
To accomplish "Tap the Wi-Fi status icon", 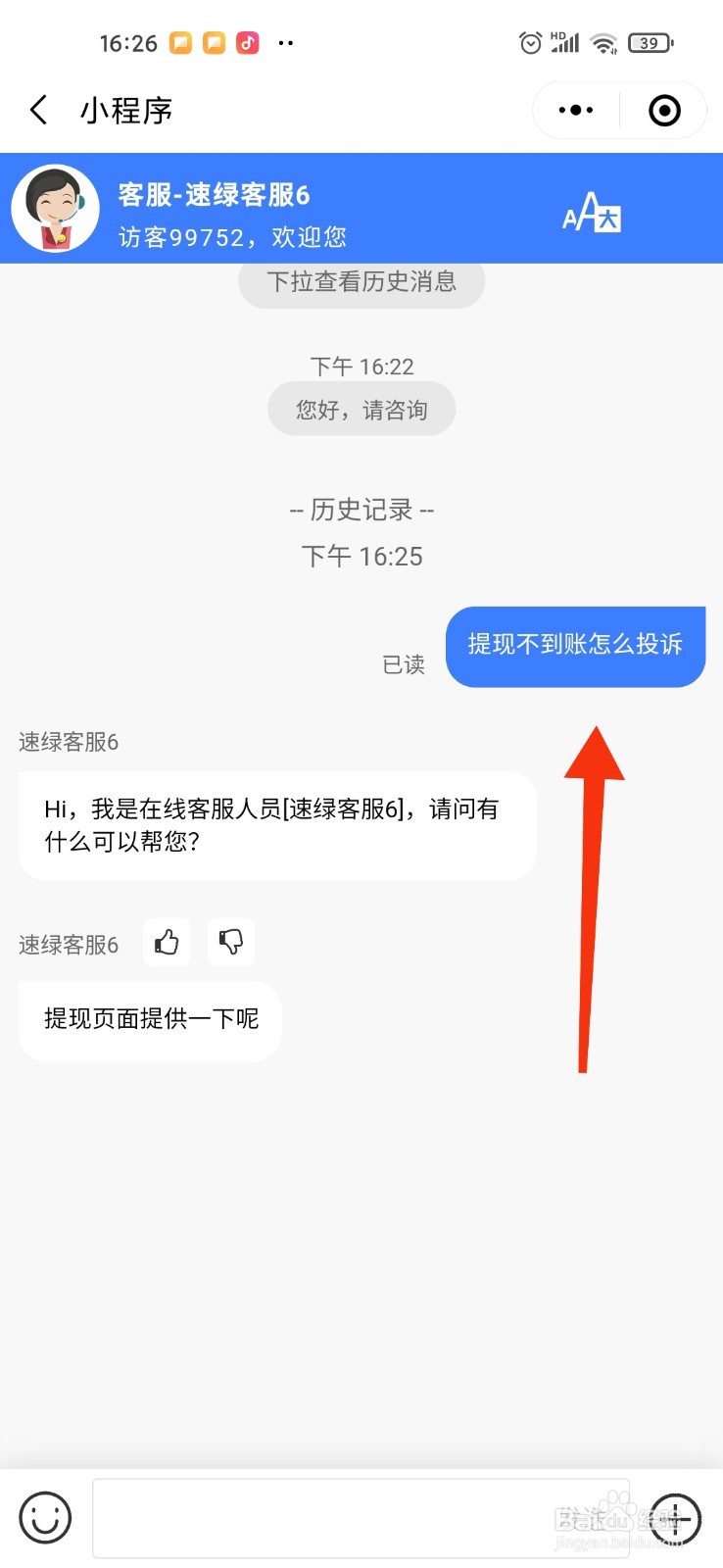I will tap(602, 42).
